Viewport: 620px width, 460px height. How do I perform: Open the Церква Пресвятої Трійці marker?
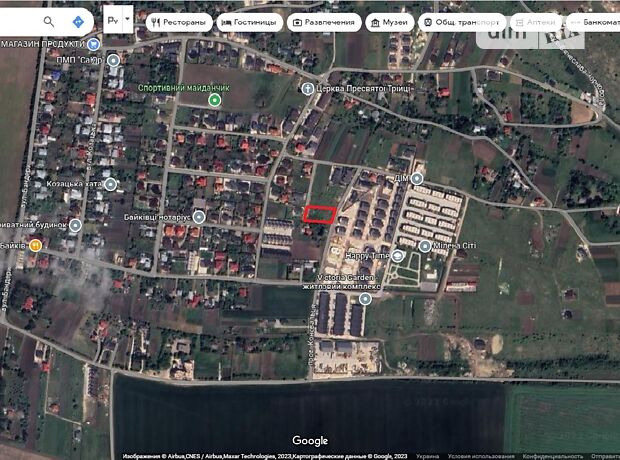(308, 89)
